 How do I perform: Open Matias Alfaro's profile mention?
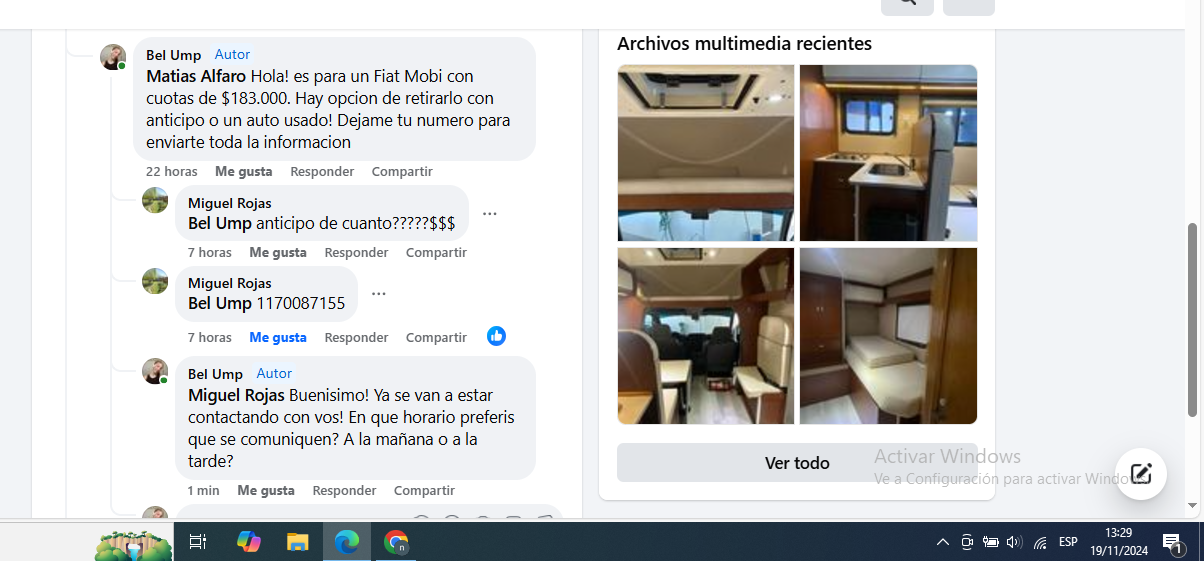196,76
